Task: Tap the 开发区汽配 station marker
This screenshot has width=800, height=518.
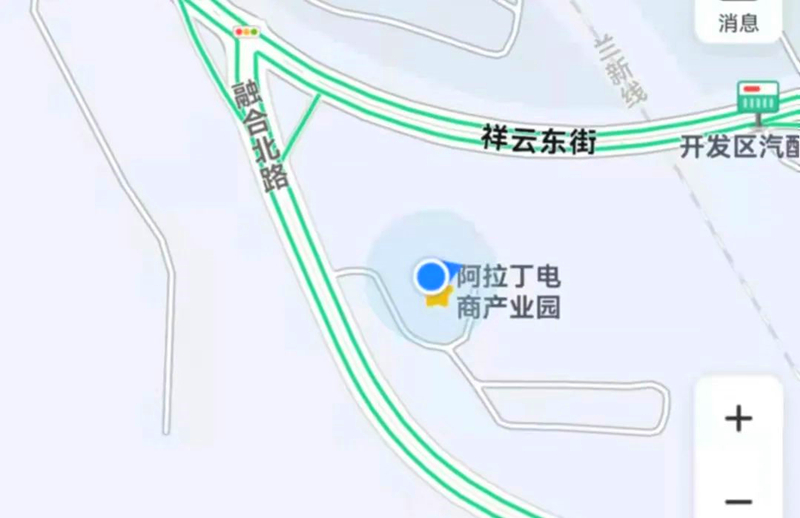Action: [758, 99]
